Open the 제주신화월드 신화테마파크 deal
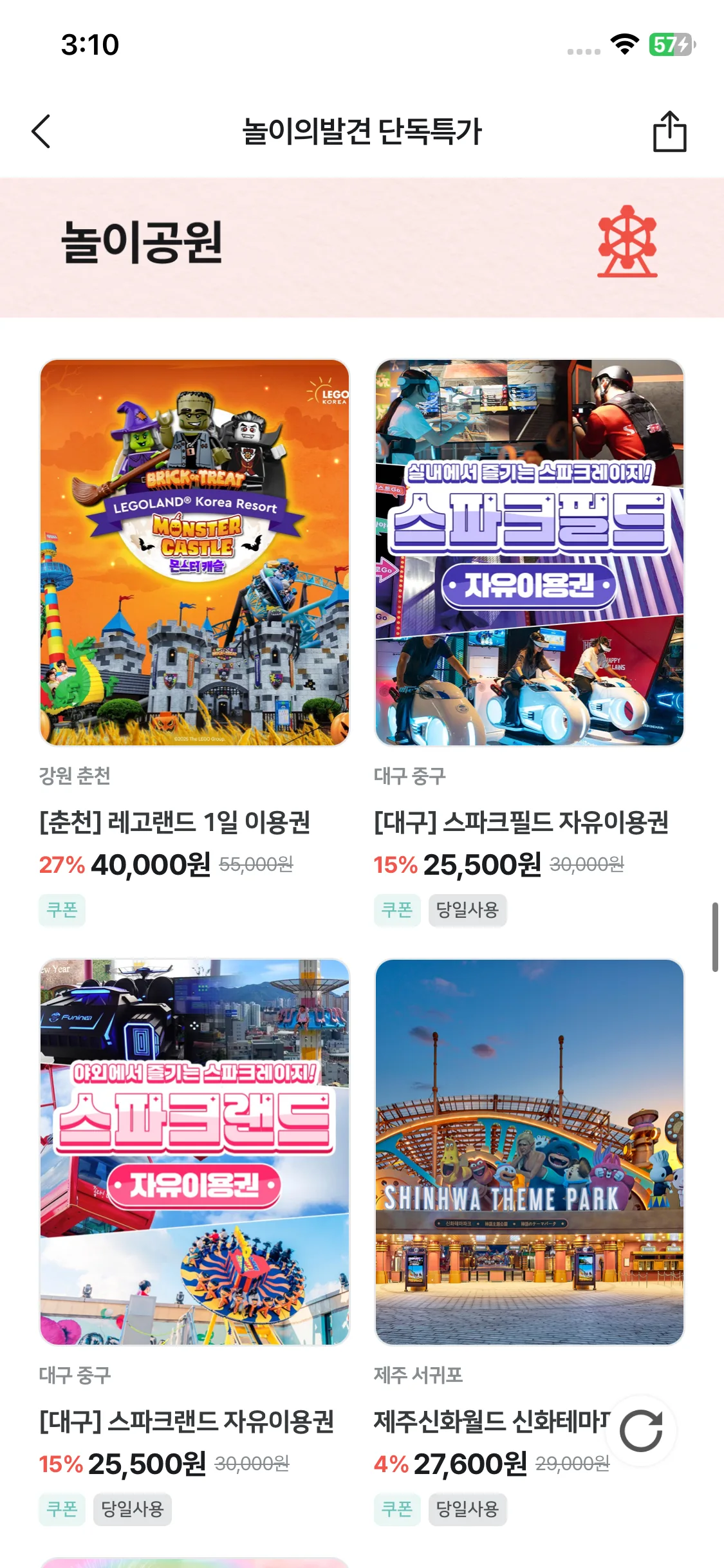This screenshot has height=1568, width=724. tap(529, 1152)
